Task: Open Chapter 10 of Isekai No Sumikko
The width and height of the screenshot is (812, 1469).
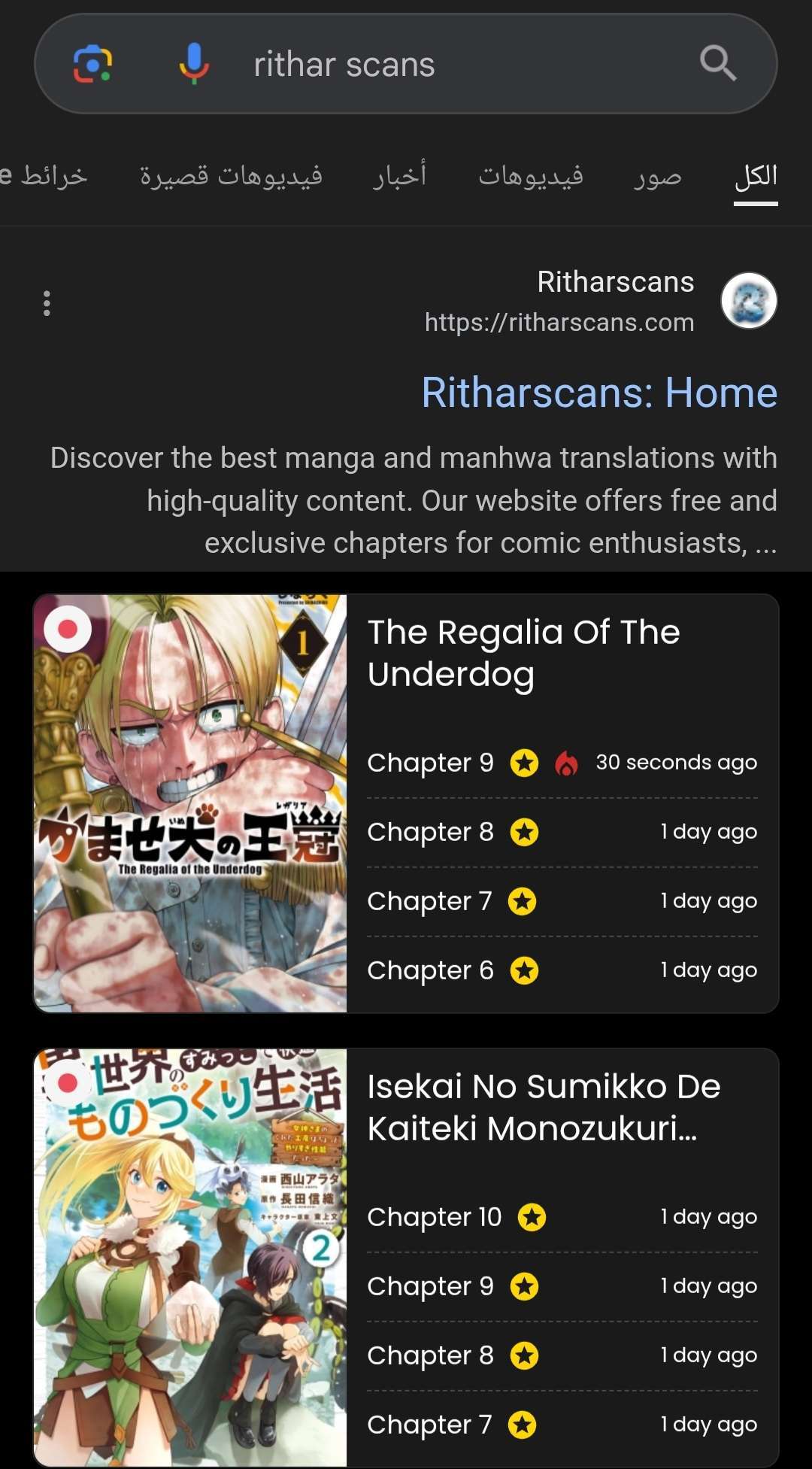Action: pos(434,1217)
